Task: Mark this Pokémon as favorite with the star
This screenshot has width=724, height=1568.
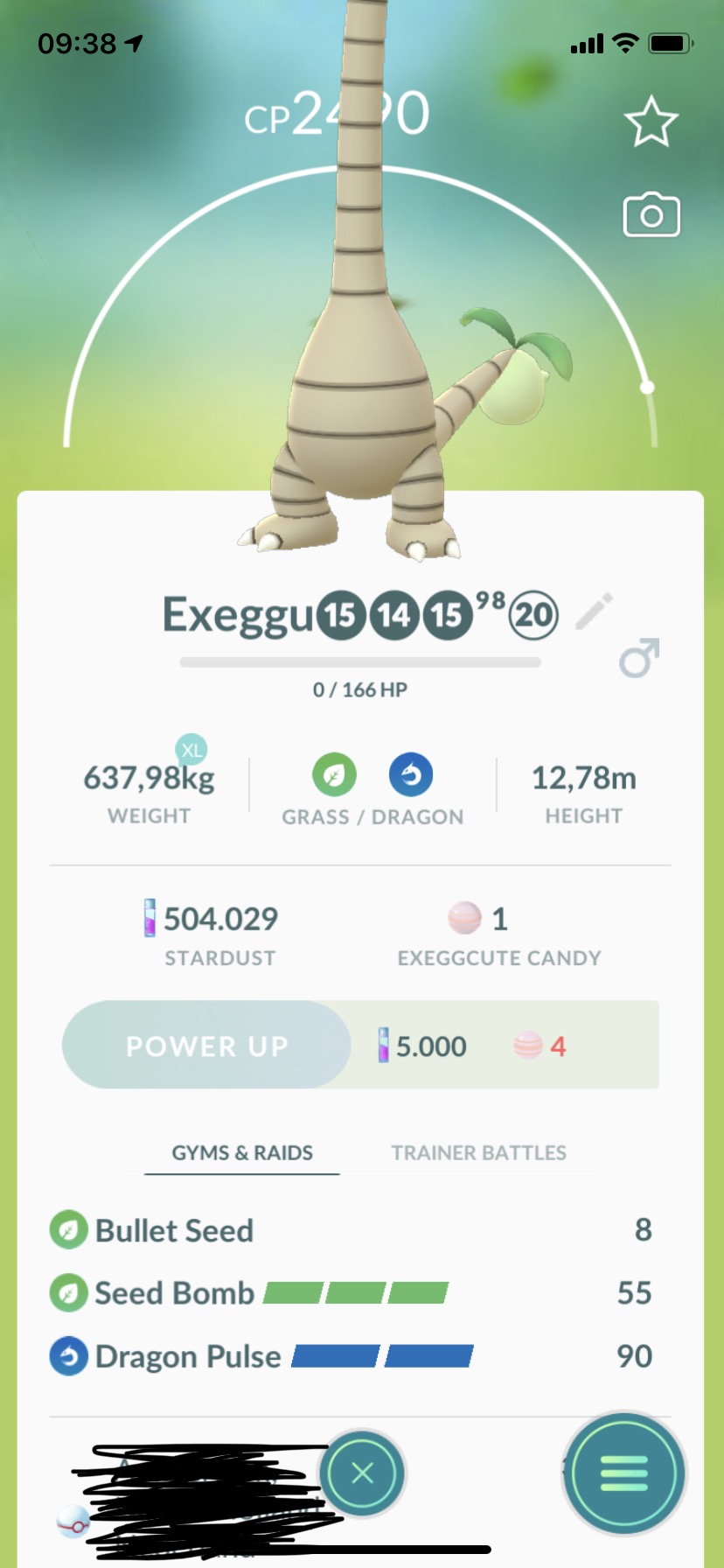Action: pyautogui.click(x=651, y=122)
